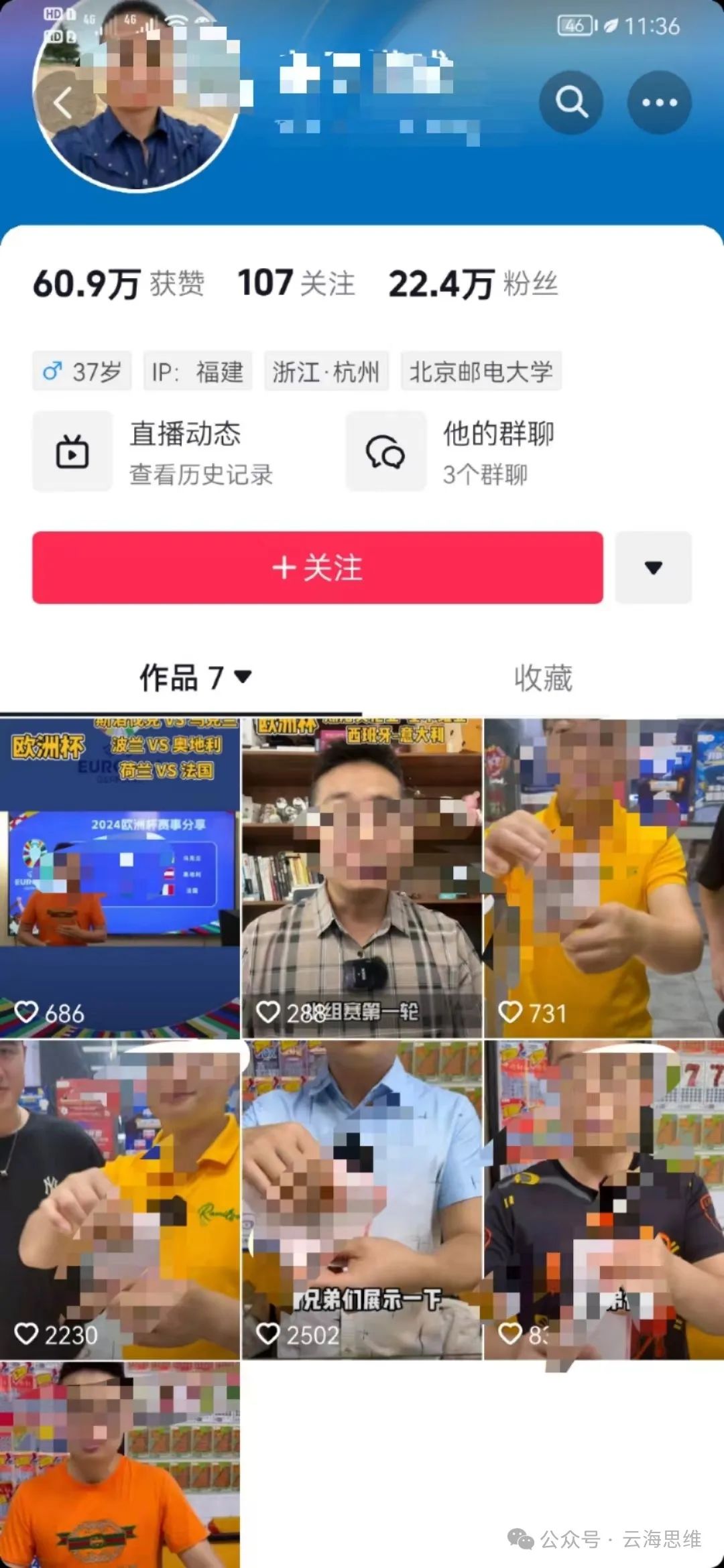Toggle follow with the 关注 button
Screen dimensions: 724x1568
coord(318,567)
